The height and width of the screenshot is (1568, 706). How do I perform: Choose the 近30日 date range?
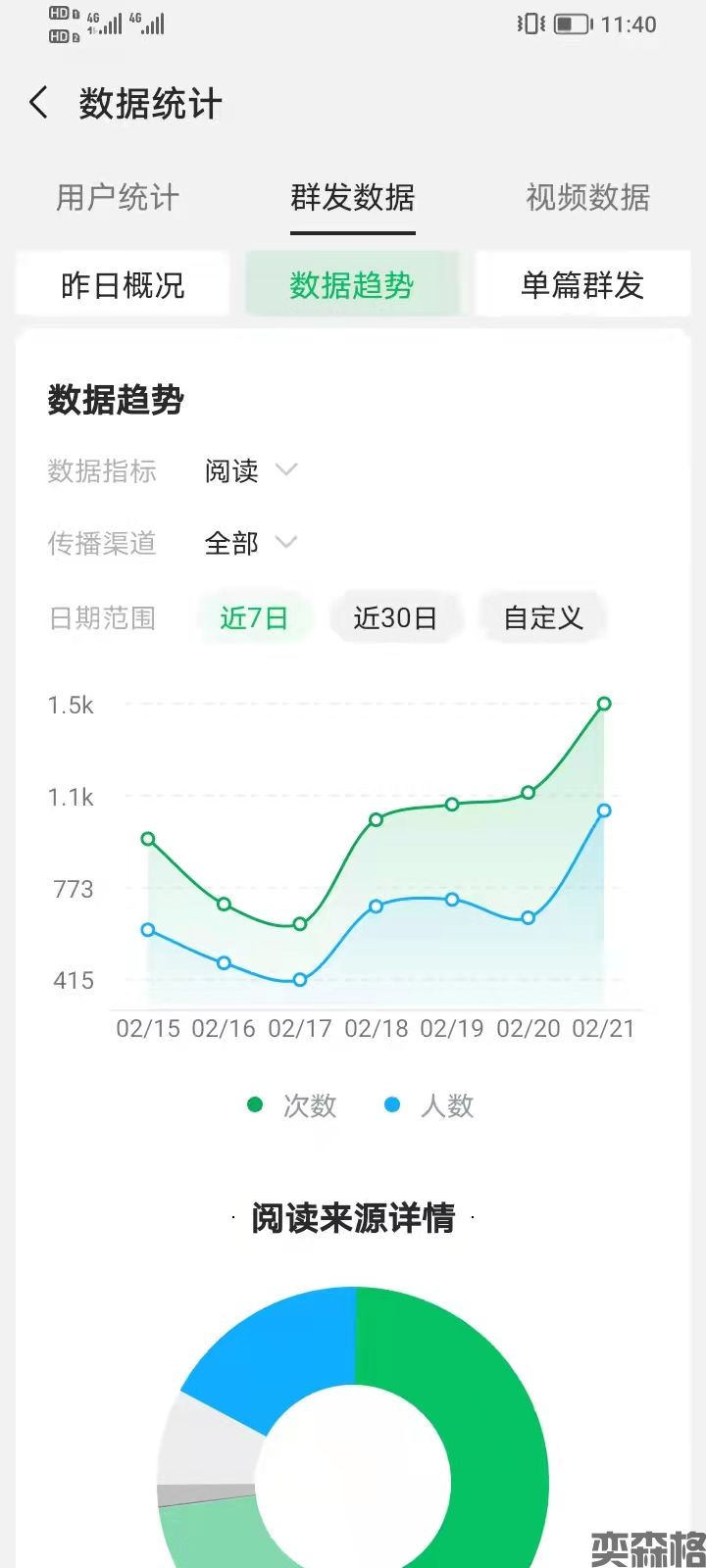coord(394,618)
